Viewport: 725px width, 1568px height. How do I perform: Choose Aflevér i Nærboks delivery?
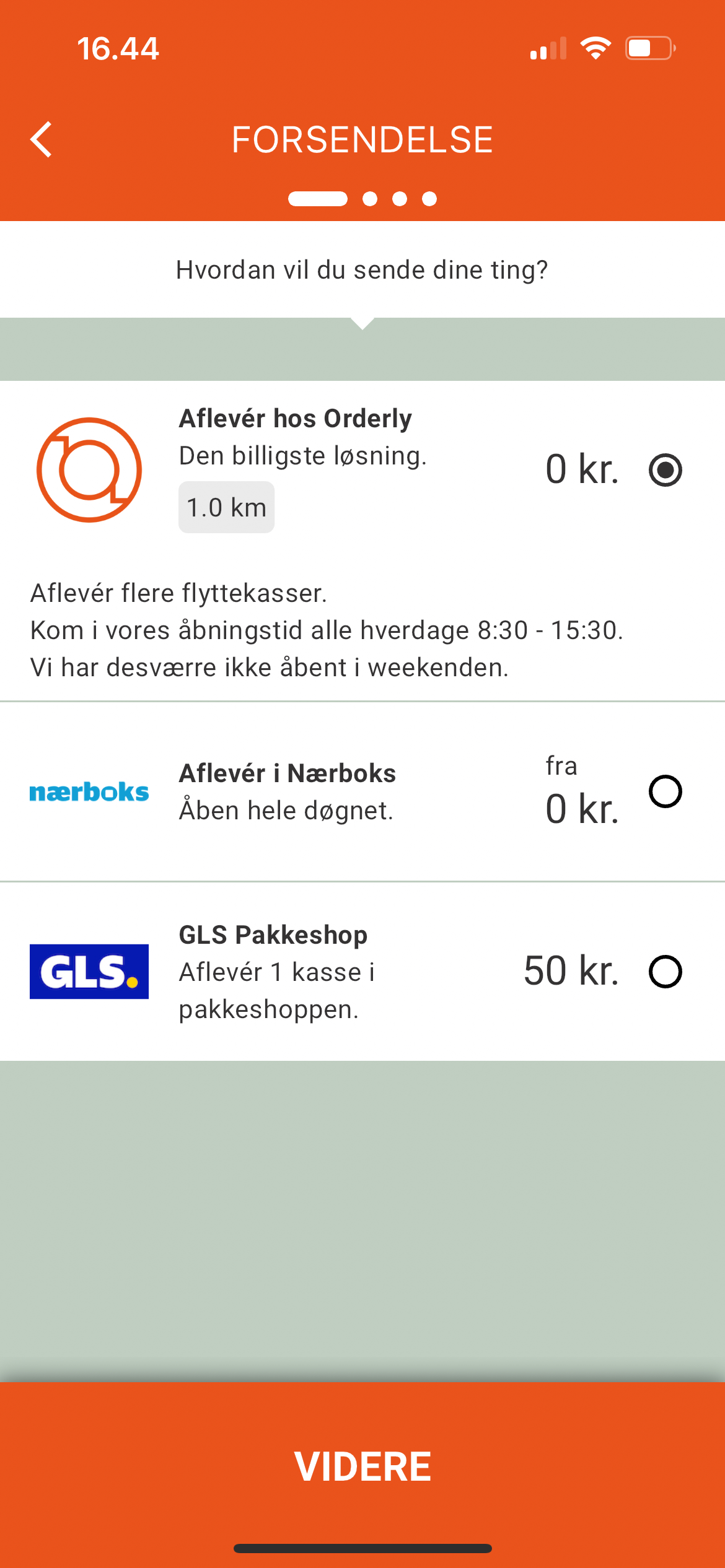(665, 791)
